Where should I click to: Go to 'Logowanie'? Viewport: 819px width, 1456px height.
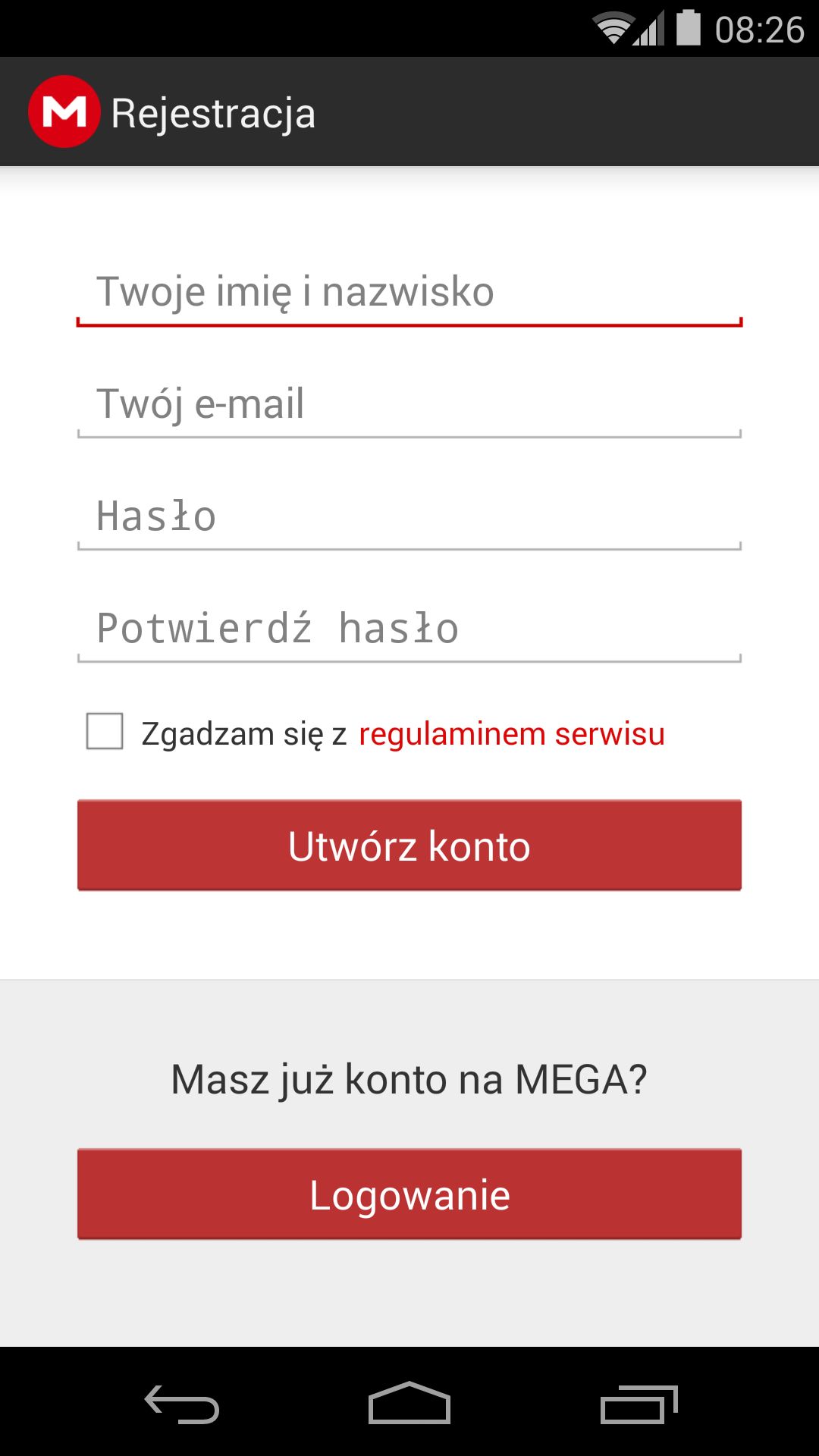[x=409, y=1194]
